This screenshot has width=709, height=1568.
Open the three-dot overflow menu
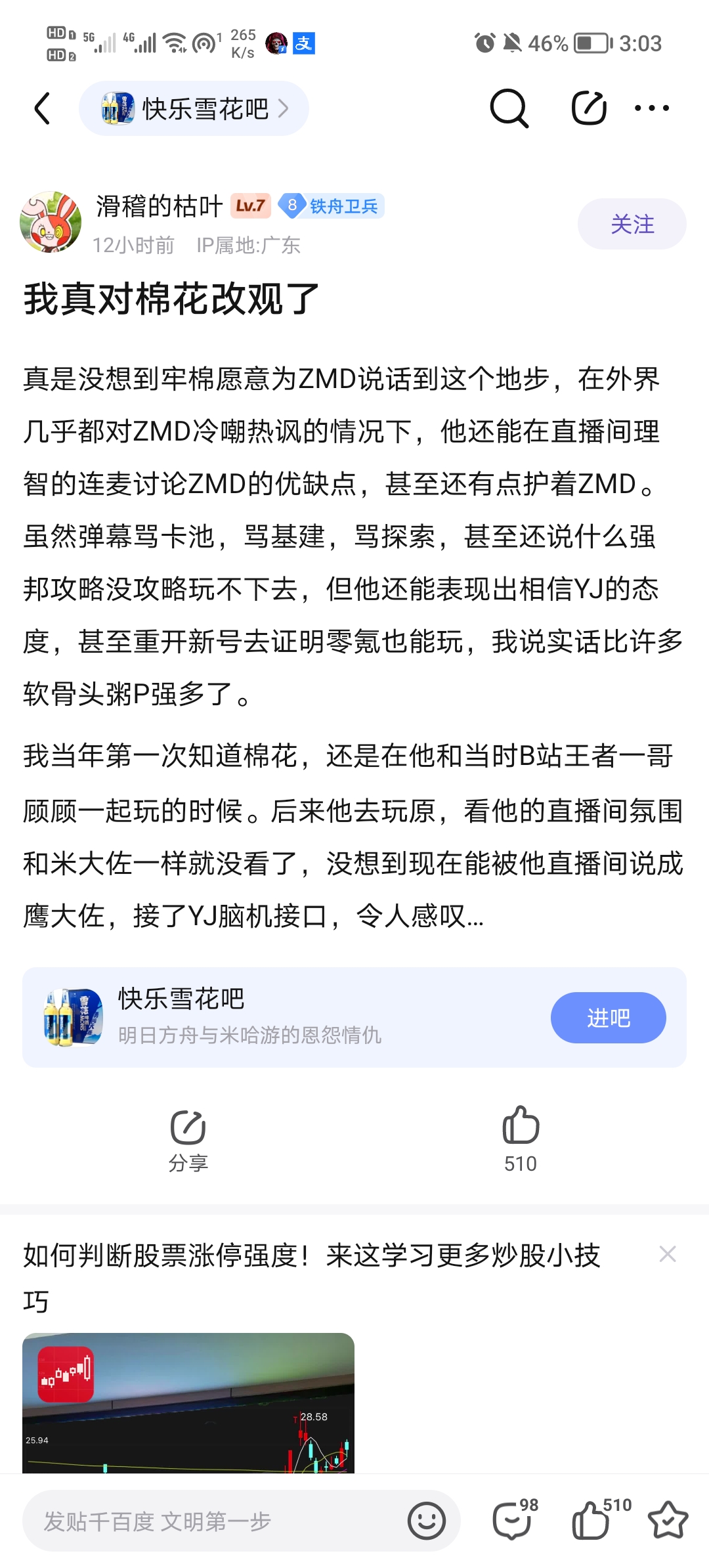pyautogui.click(x=651, y=108)
